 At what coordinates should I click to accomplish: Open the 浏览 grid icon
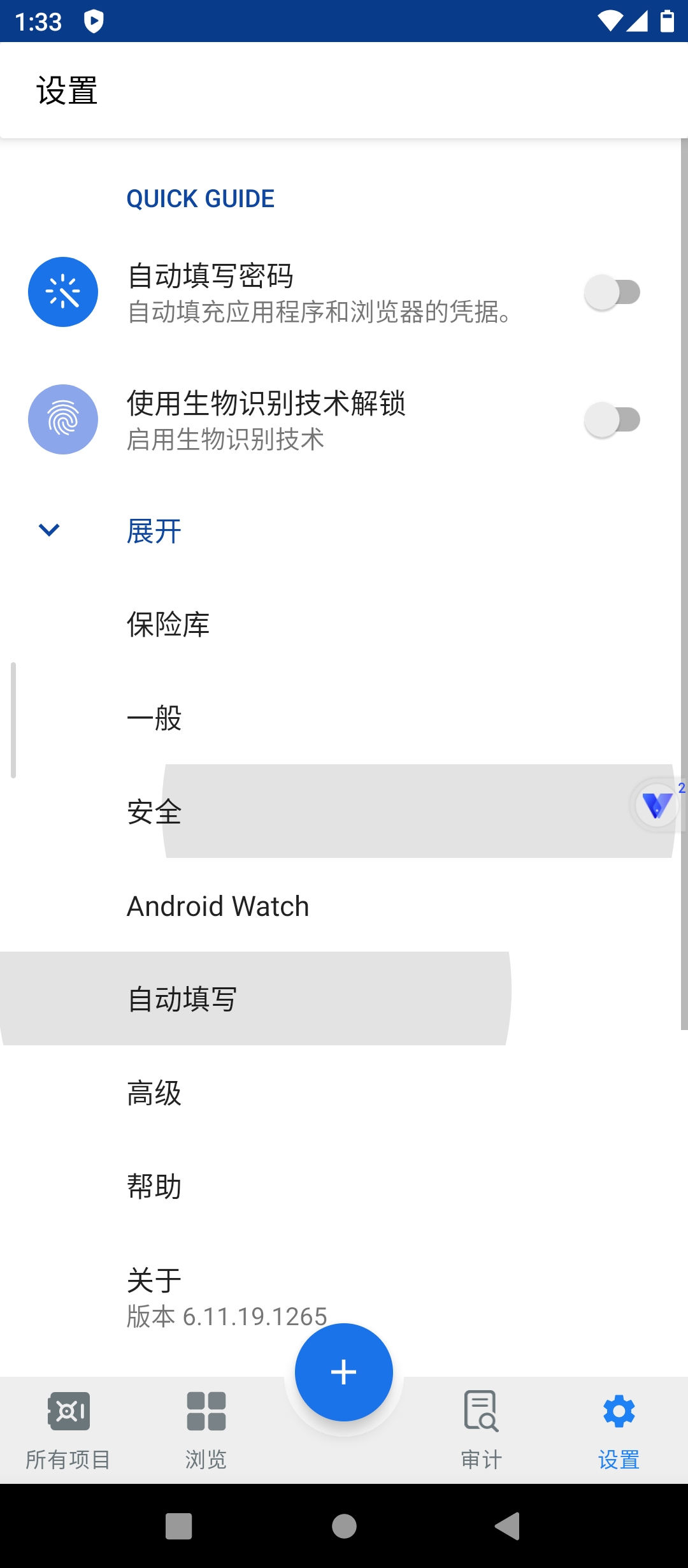click(206, 1411)
